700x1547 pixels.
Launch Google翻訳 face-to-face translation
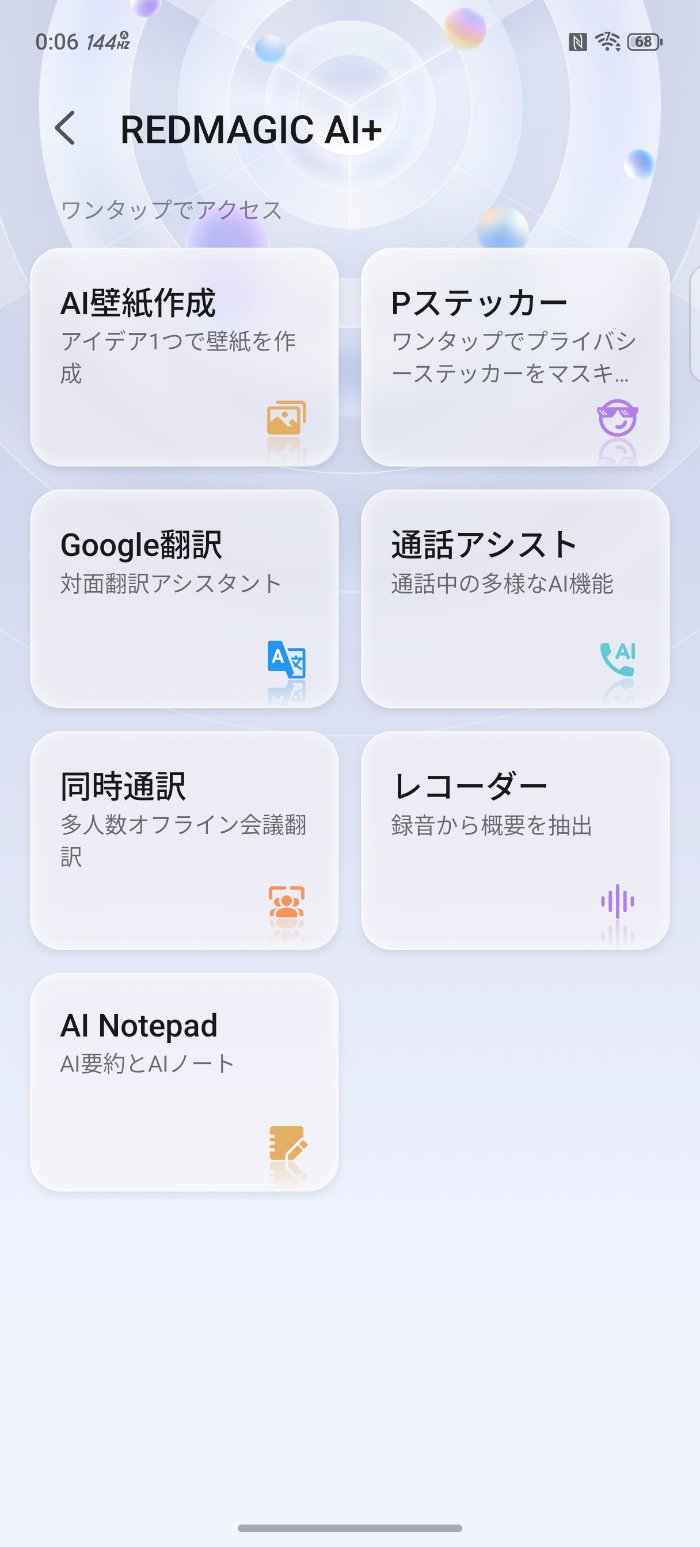pyautogui.click(x=184, y=598)
